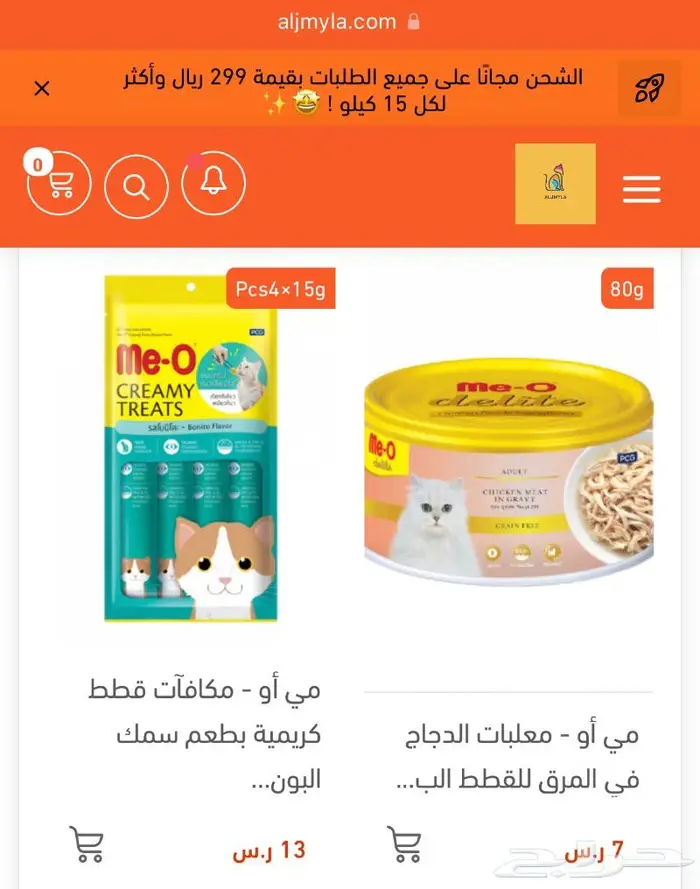
Task: Add the 7 ر.س chicken can to cart
Action: (x=404, y=846)
